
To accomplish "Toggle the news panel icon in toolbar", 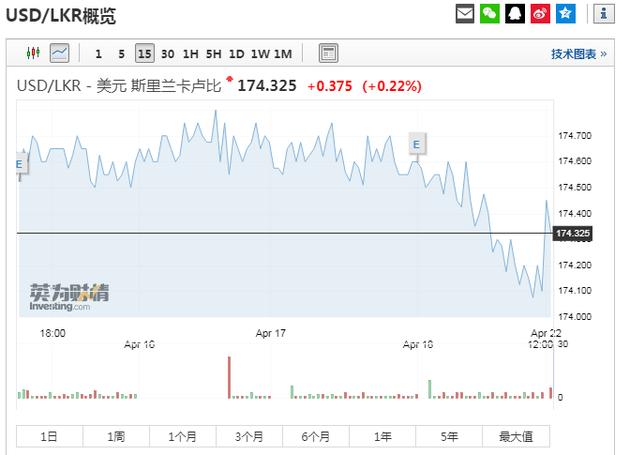I will pos(328,53).
